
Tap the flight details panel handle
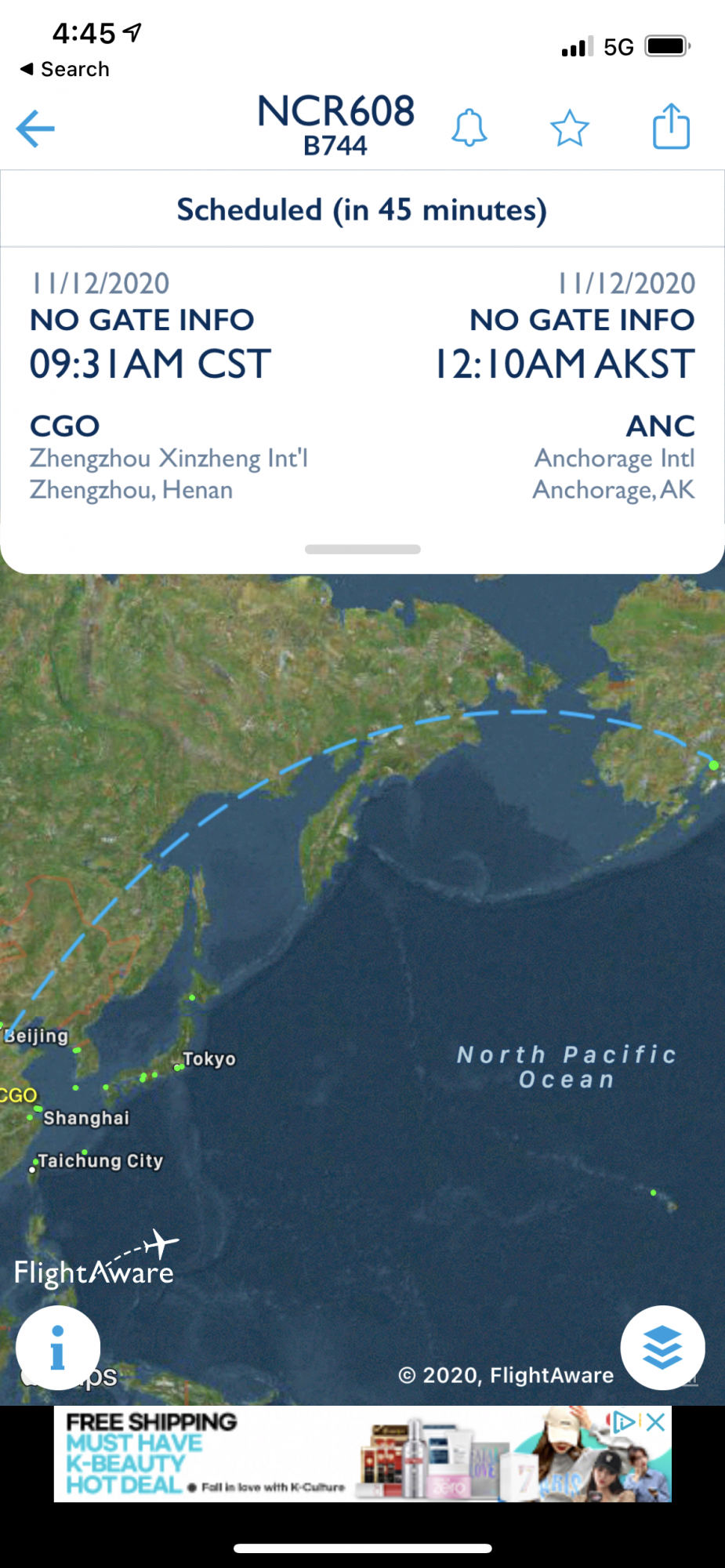pyautogui.click(x=362, y=549)
